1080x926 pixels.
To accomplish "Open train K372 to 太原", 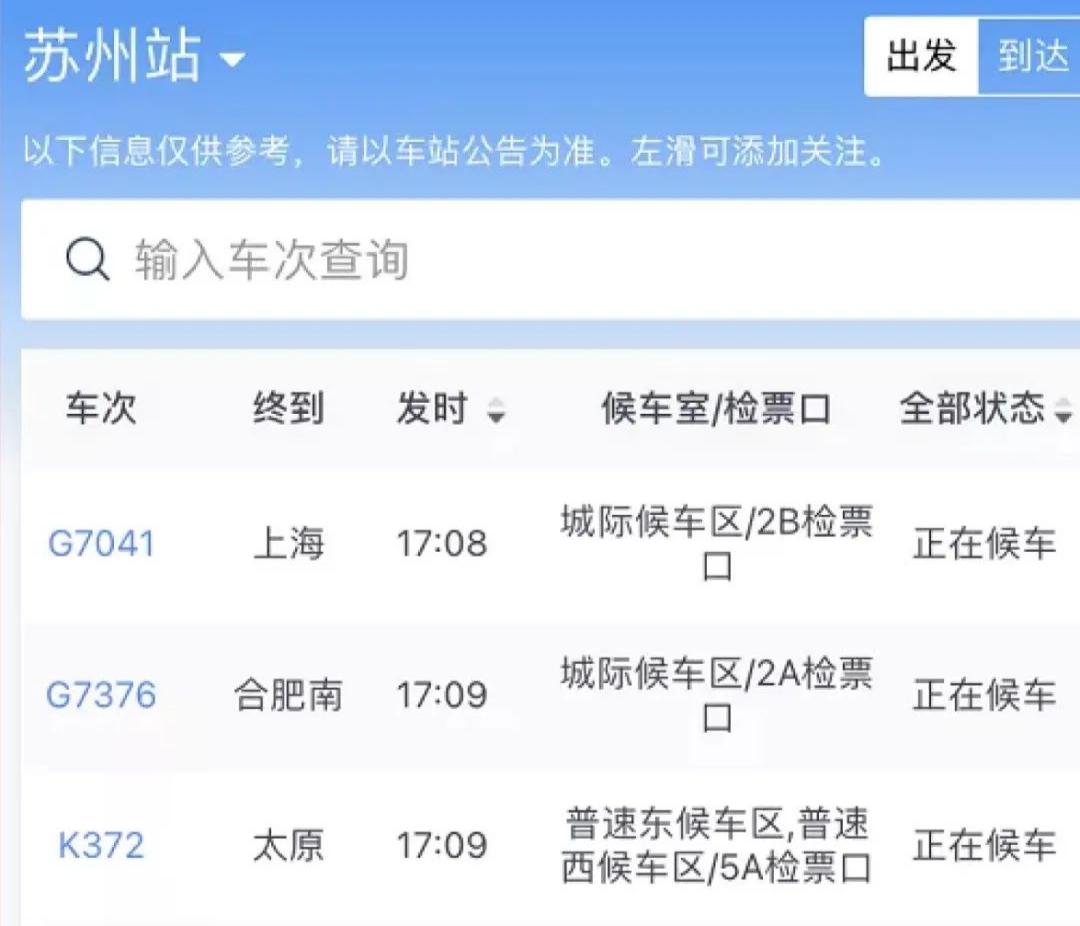I will (101, 846).
